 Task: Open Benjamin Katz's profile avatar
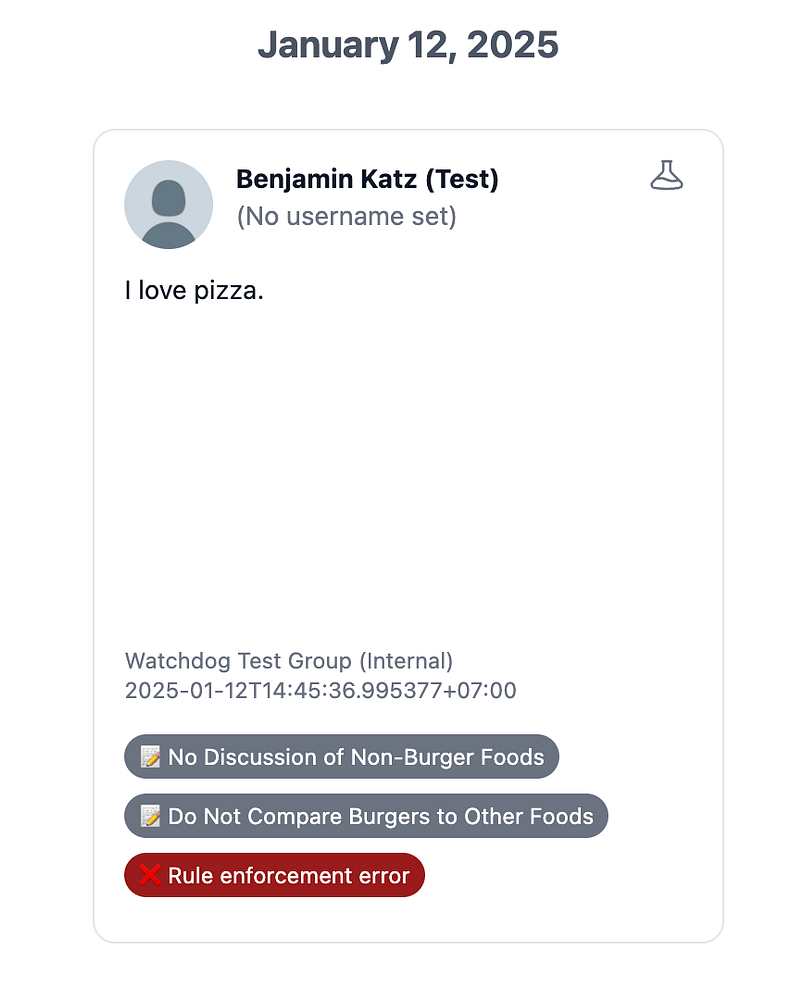tap(168, 204)
